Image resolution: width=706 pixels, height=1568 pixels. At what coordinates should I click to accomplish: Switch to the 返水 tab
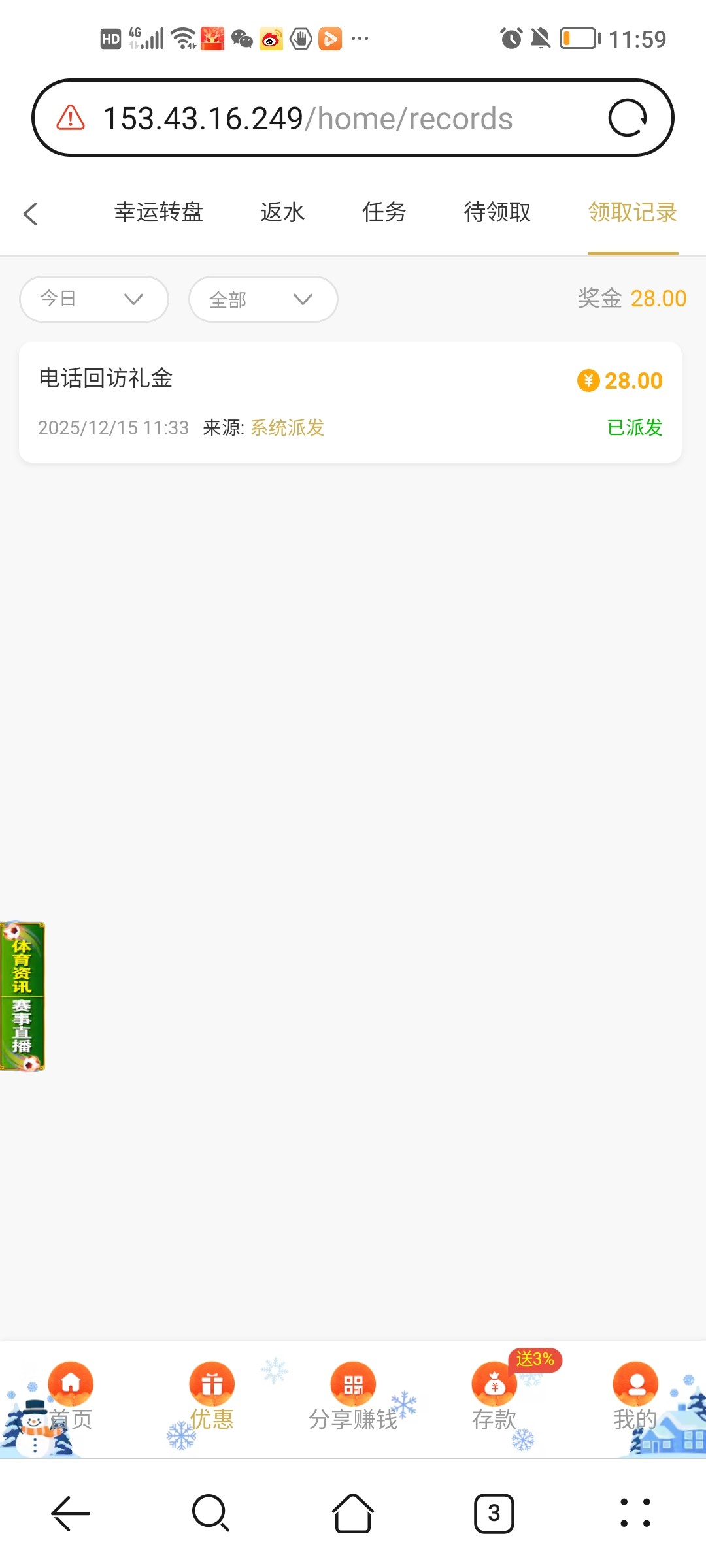click(x=282, y=212)
